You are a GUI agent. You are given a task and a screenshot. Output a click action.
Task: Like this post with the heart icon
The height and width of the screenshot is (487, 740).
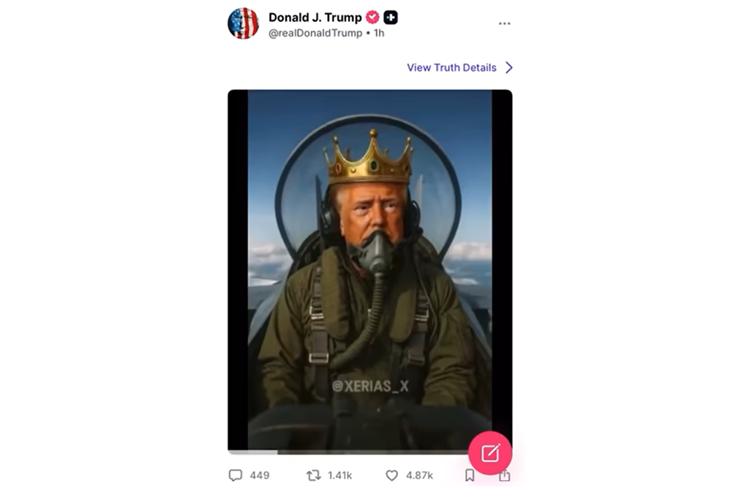point(392,475)
